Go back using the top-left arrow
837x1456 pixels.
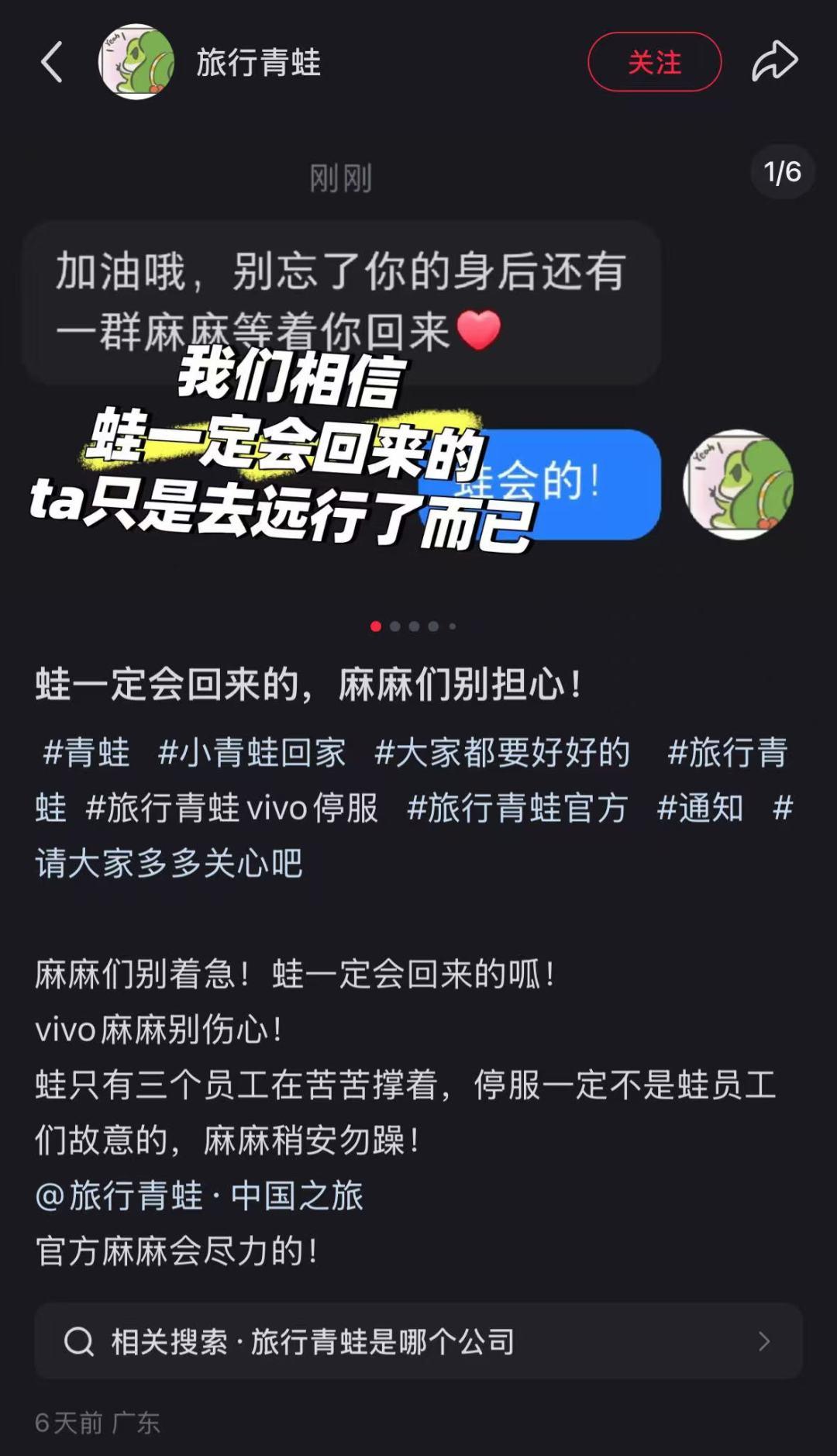point(51,62)
